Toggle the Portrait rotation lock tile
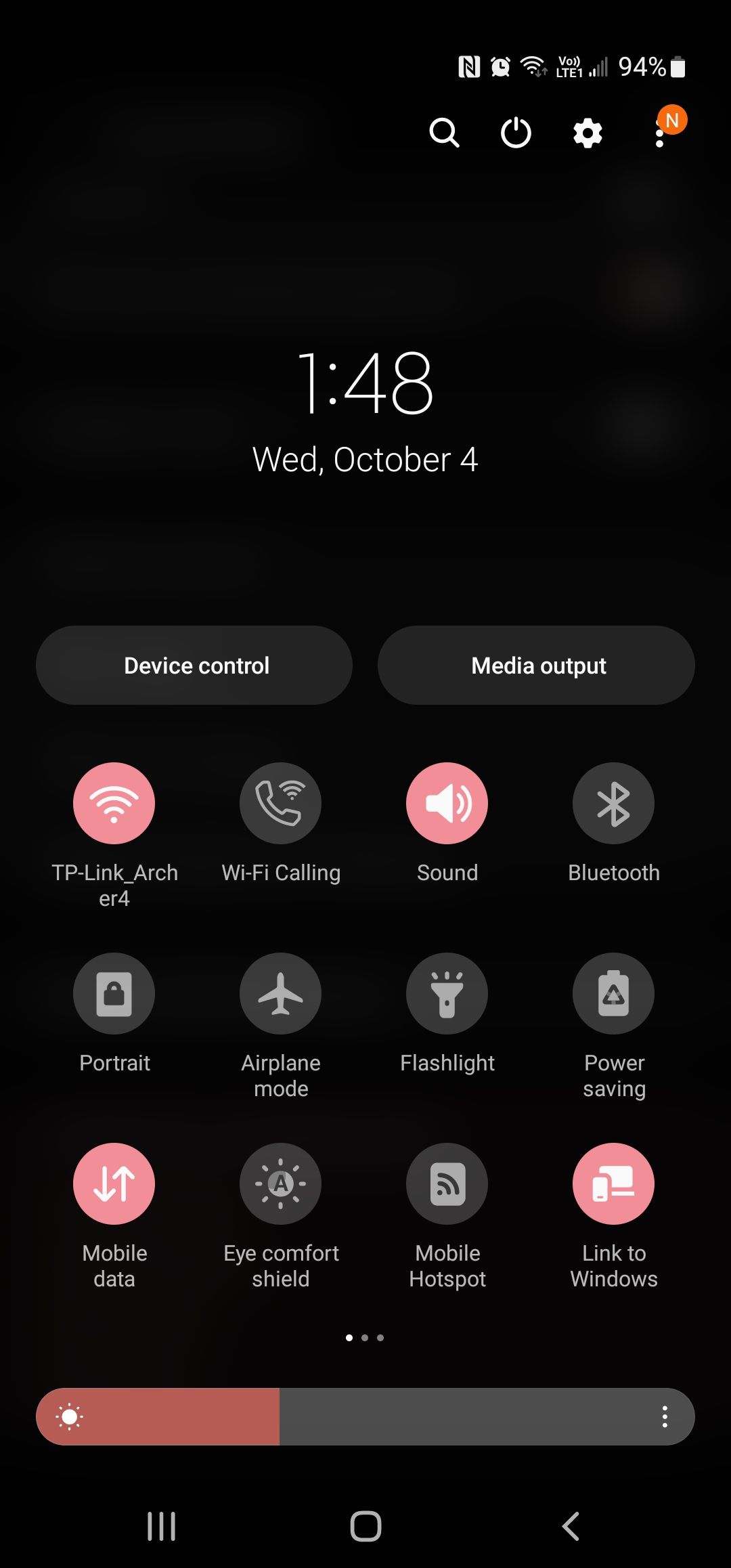The width and height of the screenshot is (731, 1568). pyautogui.click(x=114, y=993)
